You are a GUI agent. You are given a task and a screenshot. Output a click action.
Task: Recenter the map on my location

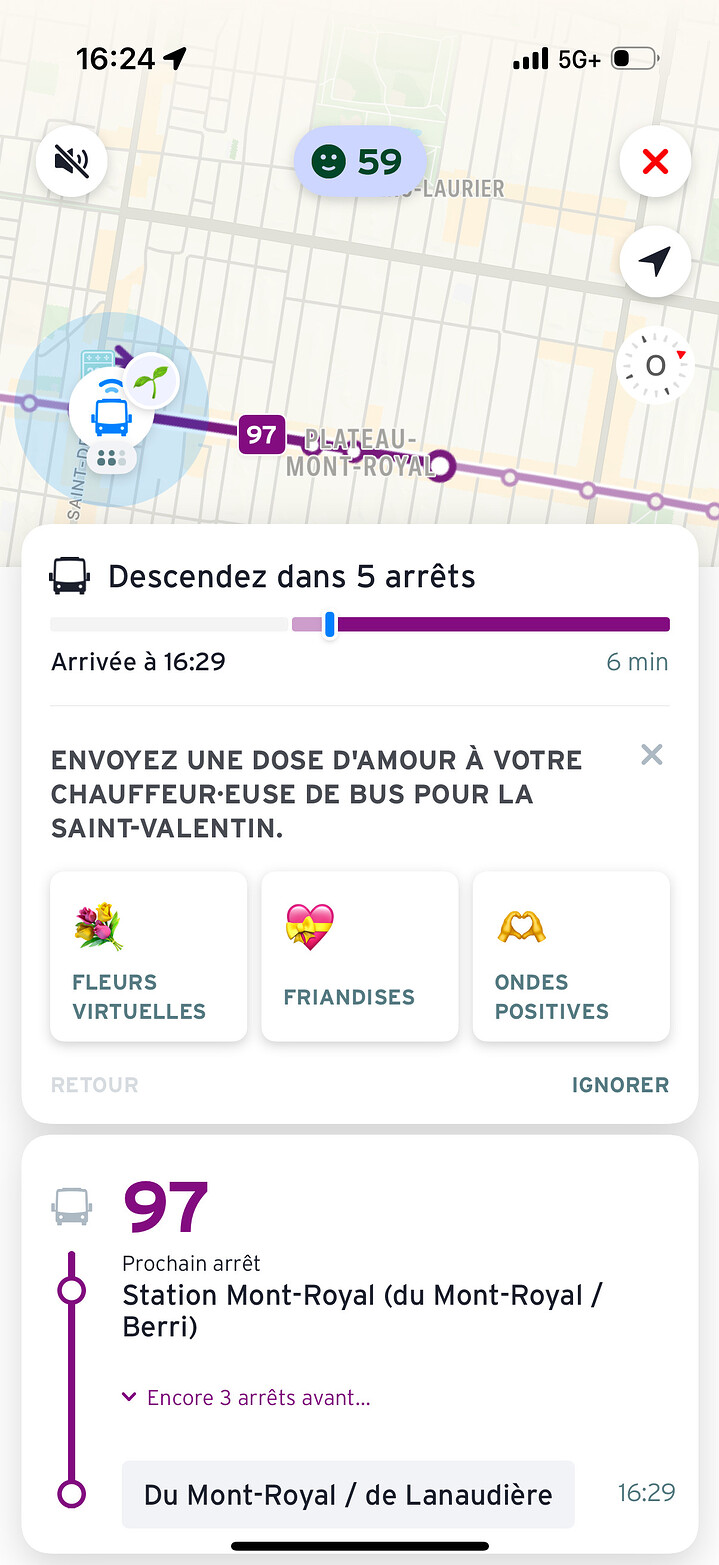click(655, 262)
